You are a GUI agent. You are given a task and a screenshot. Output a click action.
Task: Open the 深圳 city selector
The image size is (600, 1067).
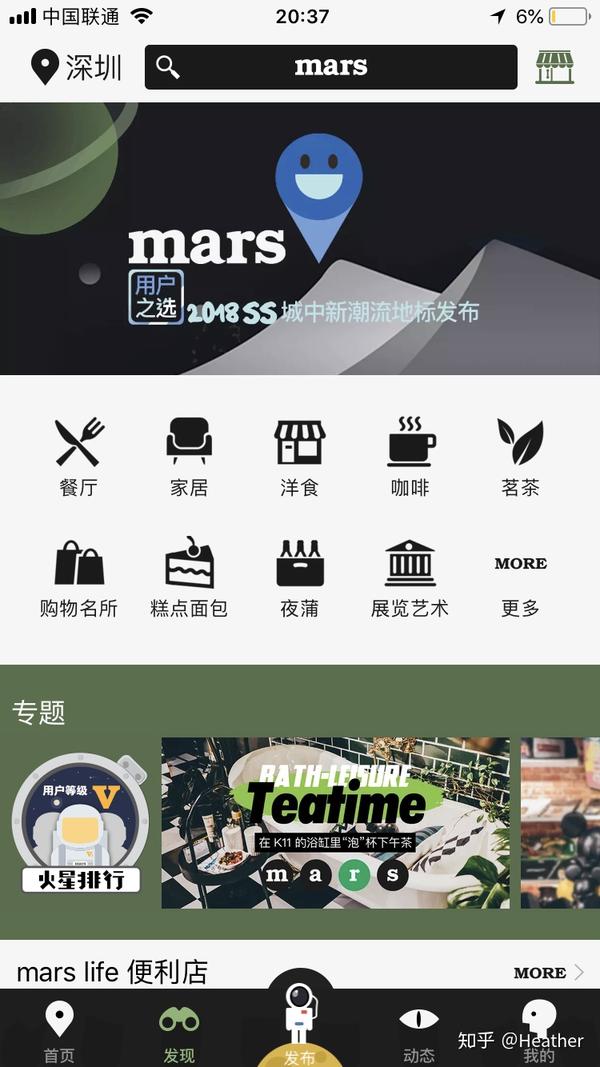[77, 68]
